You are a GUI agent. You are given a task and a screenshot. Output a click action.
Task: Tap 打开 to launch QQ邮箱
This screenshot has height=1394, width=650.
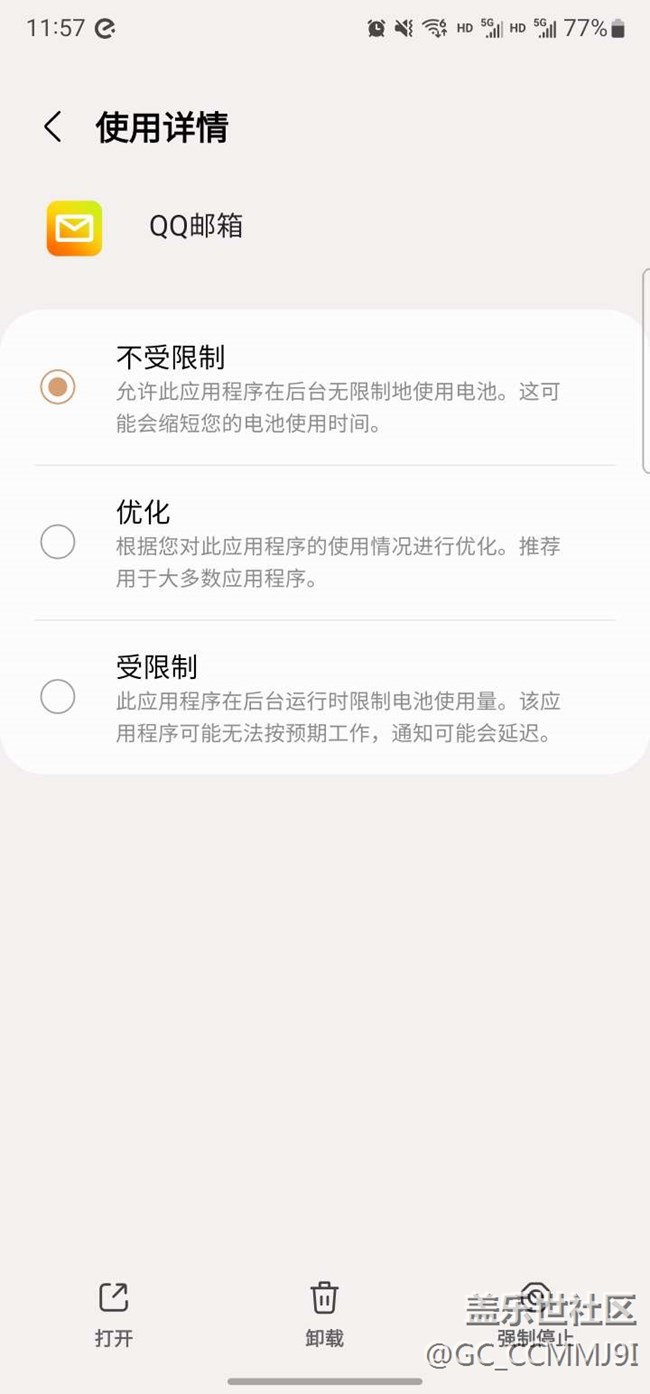tap(114, 1314)
